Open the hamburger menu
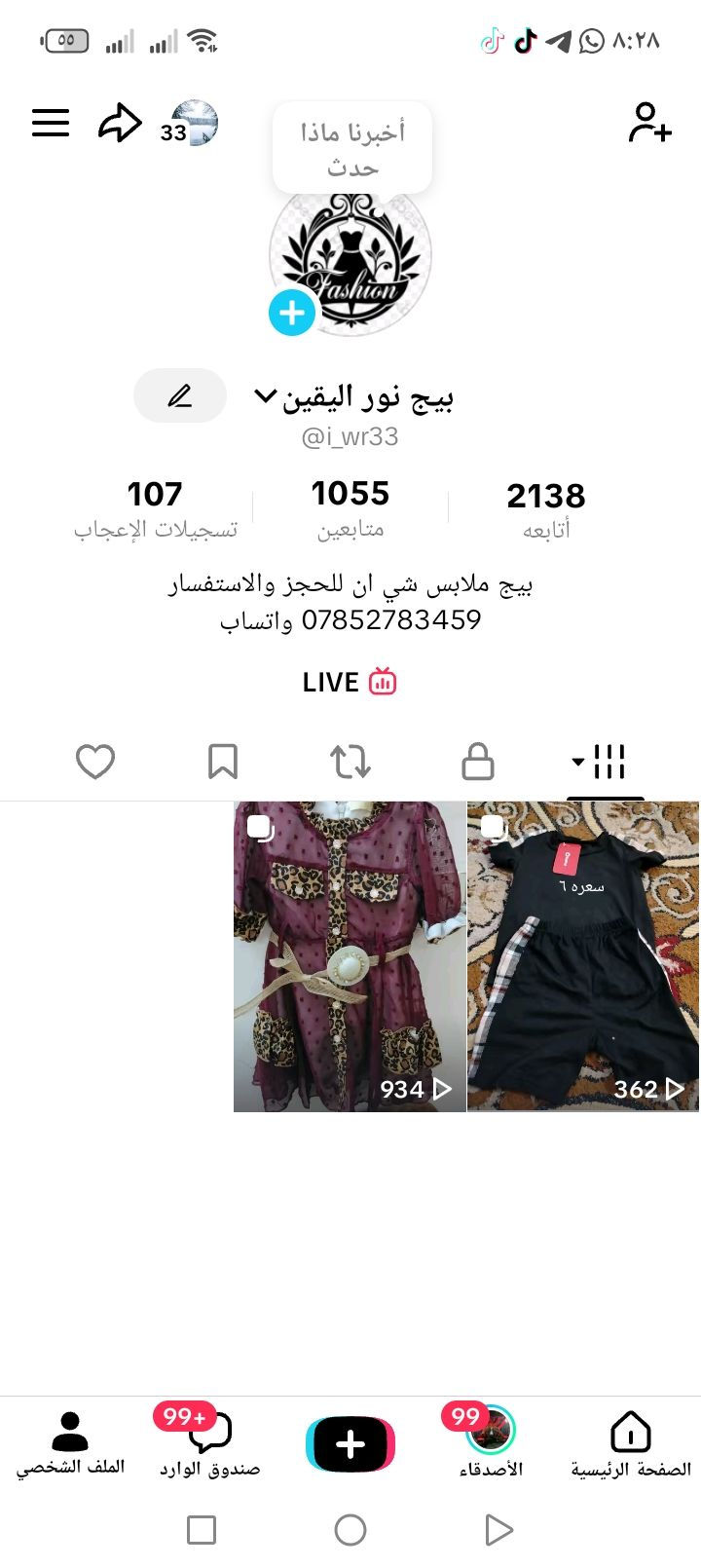Image resolution: width=701 pixels, height=1568 pixels. tap(51, 124)
